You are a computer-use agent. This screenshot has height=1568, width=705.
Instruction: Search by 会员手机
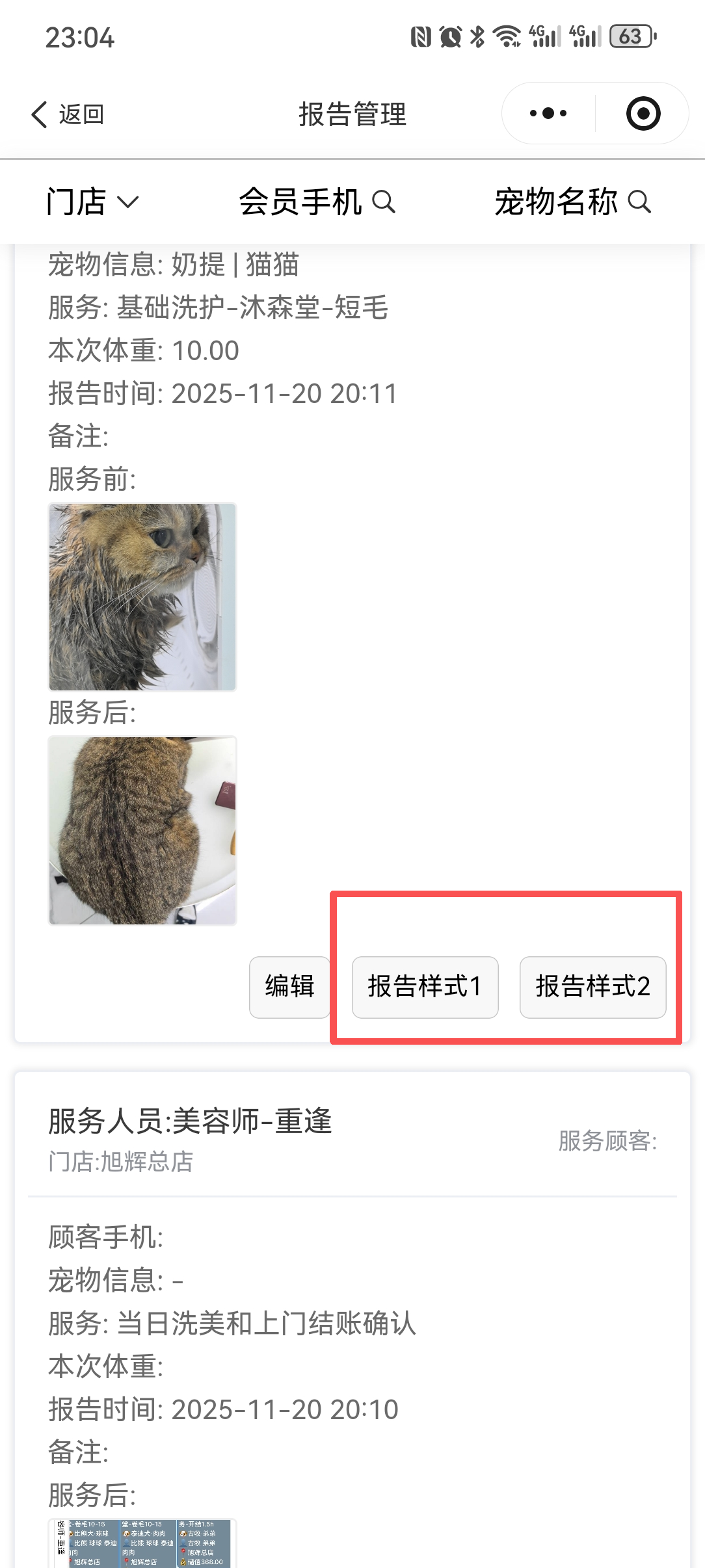317,202
